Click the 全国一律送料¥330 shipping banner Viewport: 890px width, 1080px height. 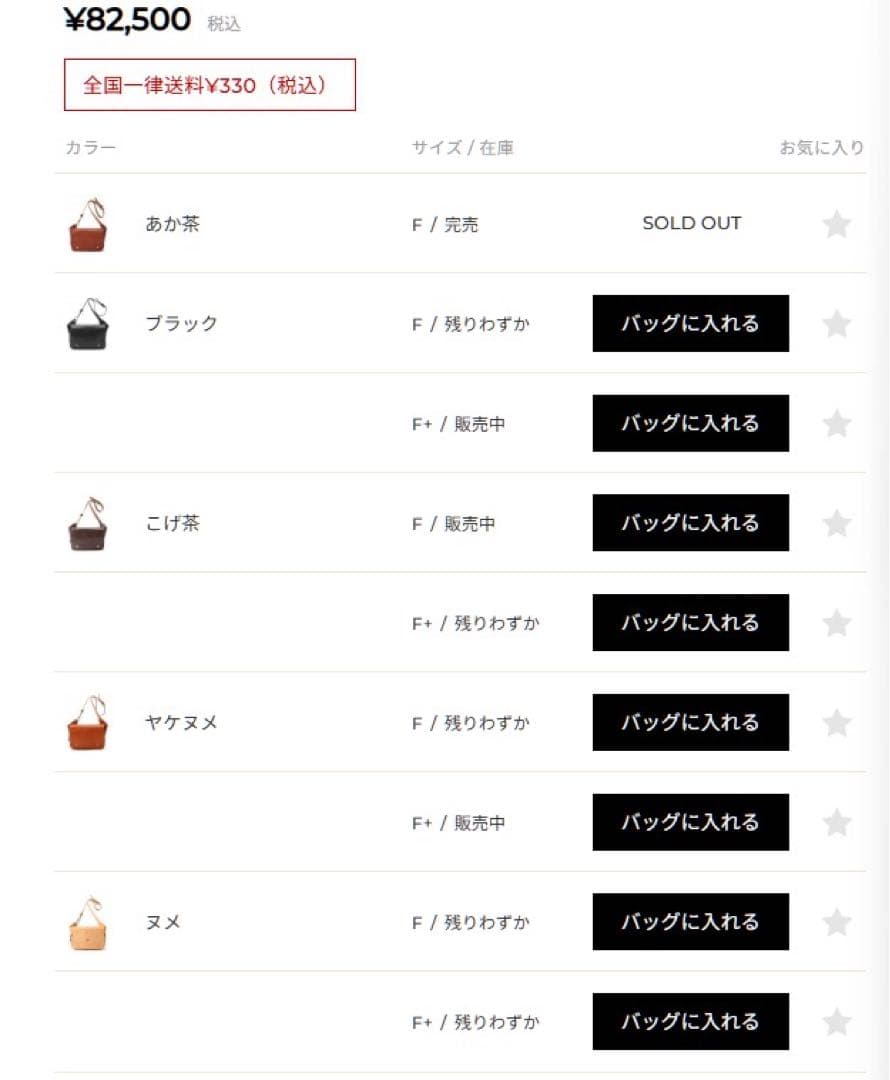pos(210,85)
